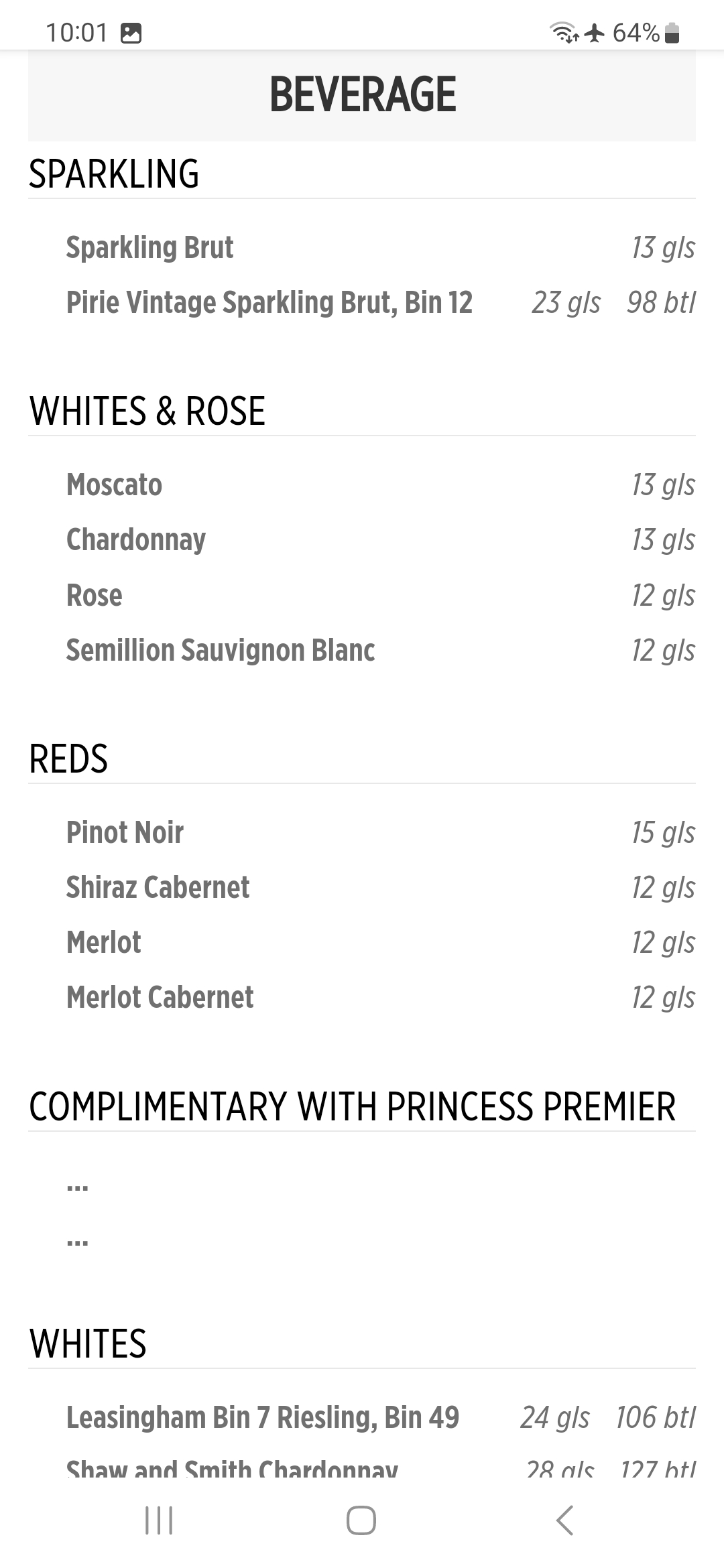The height and width of the screenshot is (1568, 724).
Task: Open the recent apps view
Action: pyautogui.click(x=159, y=1520)
